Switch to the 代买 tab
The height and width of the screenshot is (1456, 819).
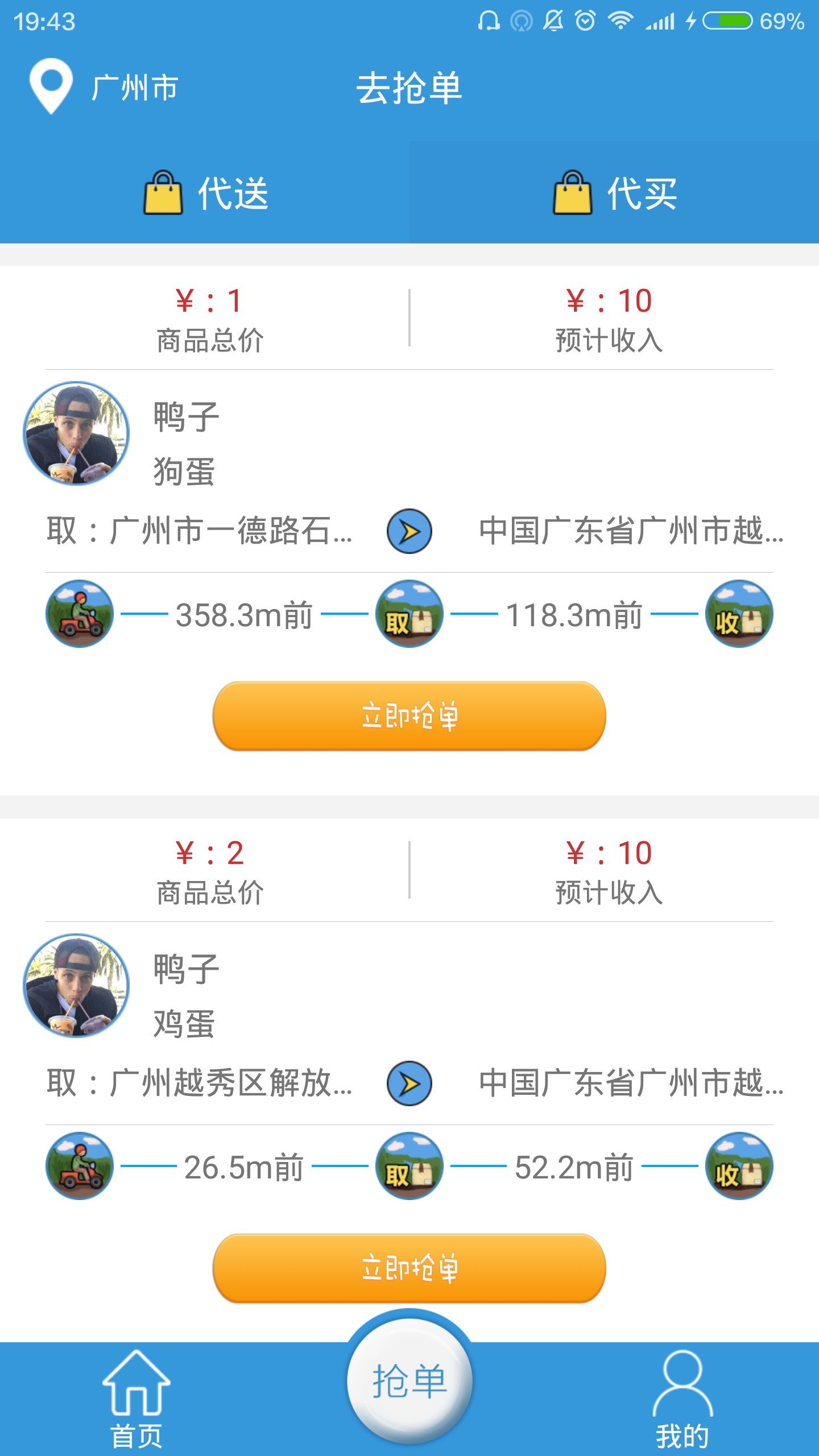pyautogui.click(x=614, y=193)
